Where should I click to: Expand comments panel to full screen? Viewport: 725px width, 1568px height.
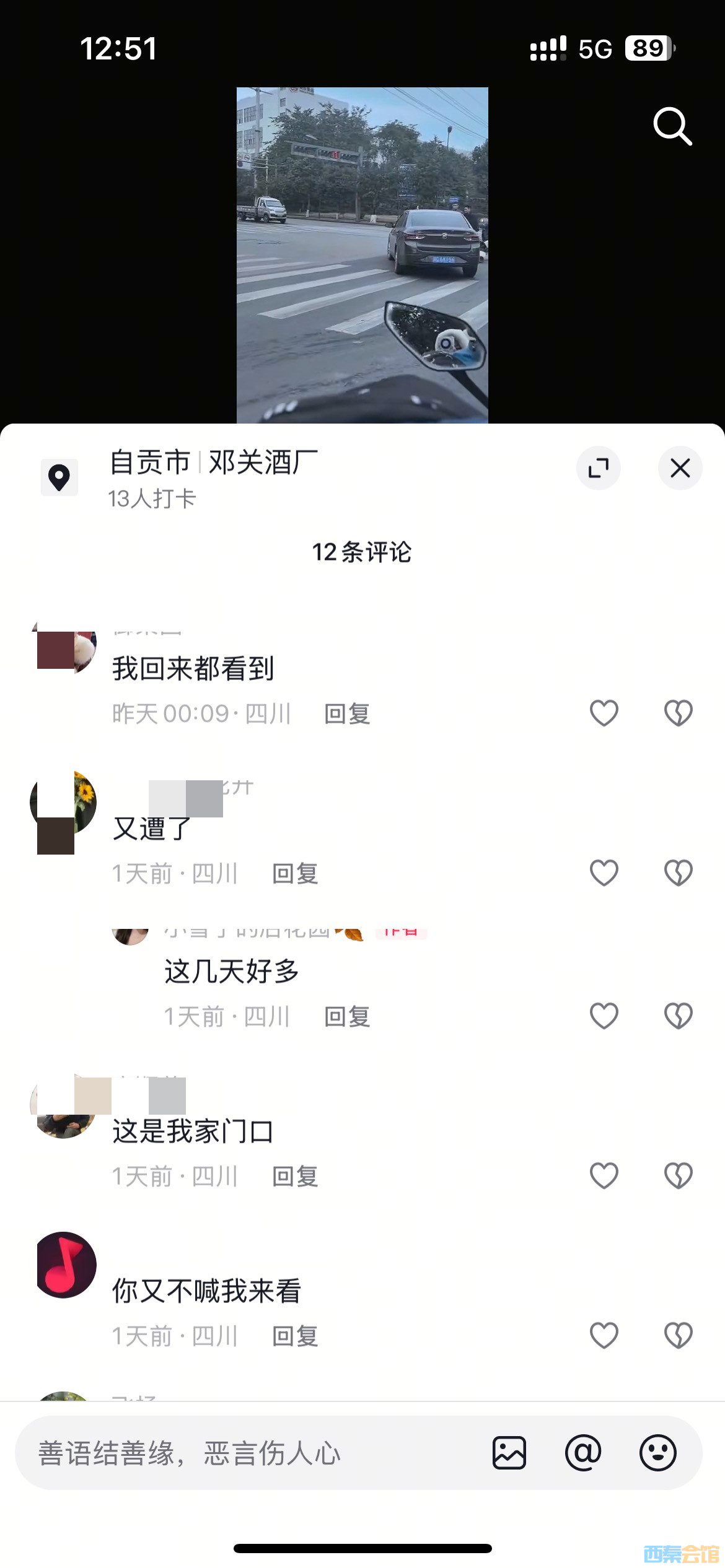pos(598,468)
